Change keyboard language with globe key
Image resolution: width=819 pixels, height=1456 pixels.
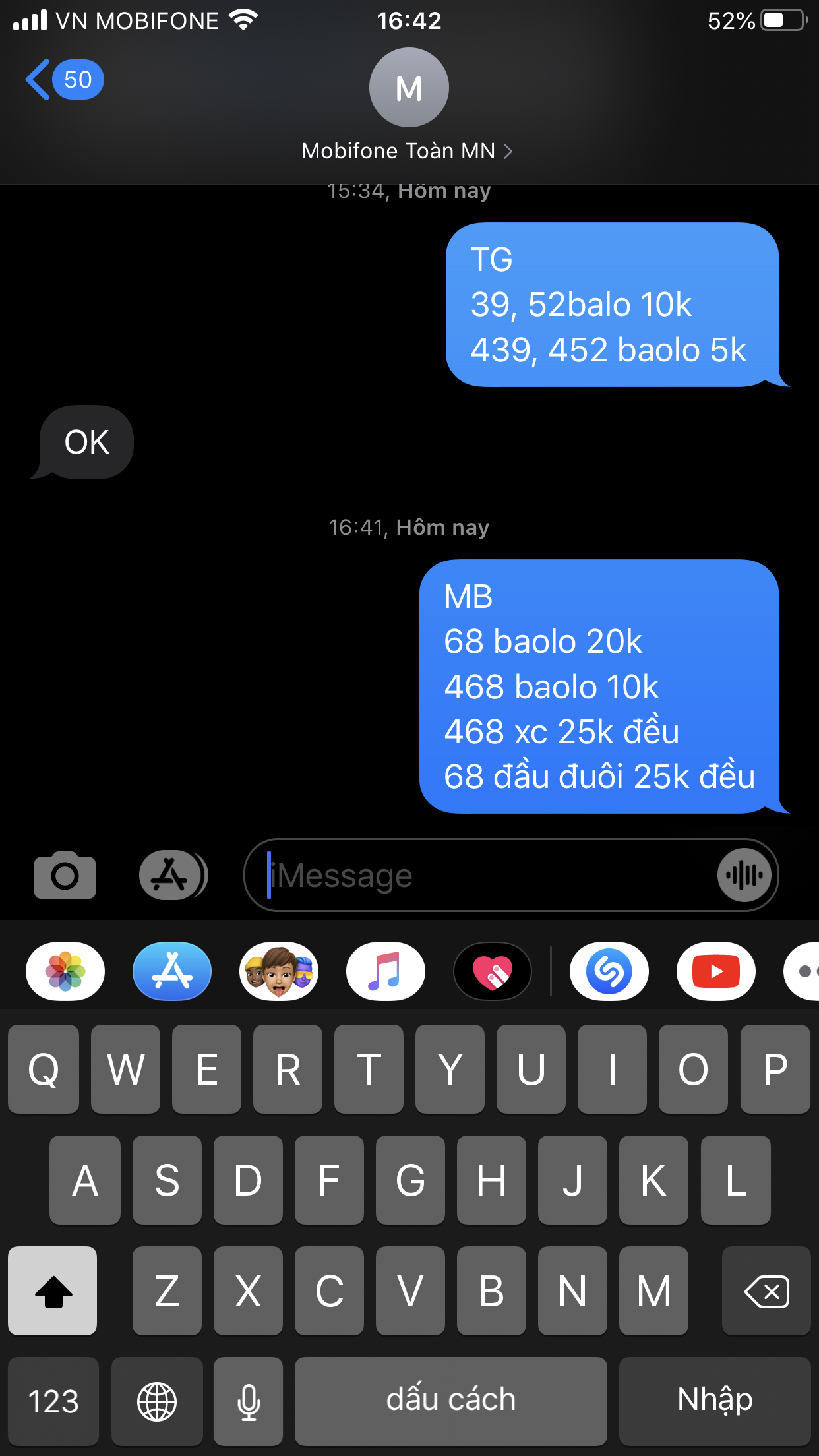(x=157, y=1401)
